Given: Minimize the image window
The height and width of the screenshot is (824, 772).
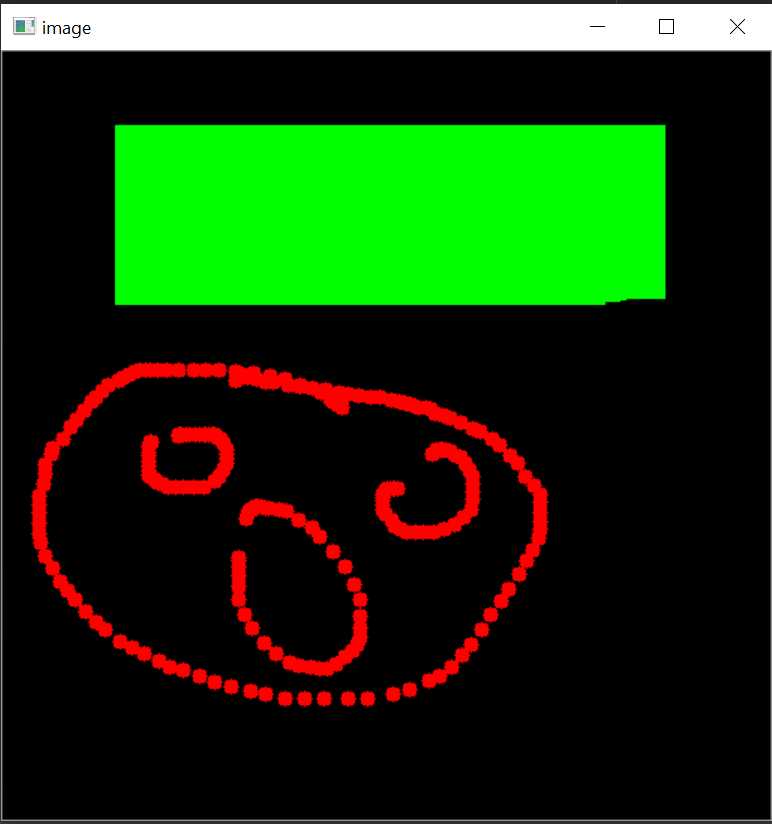Looking at the screenshot, I should 598,27.
